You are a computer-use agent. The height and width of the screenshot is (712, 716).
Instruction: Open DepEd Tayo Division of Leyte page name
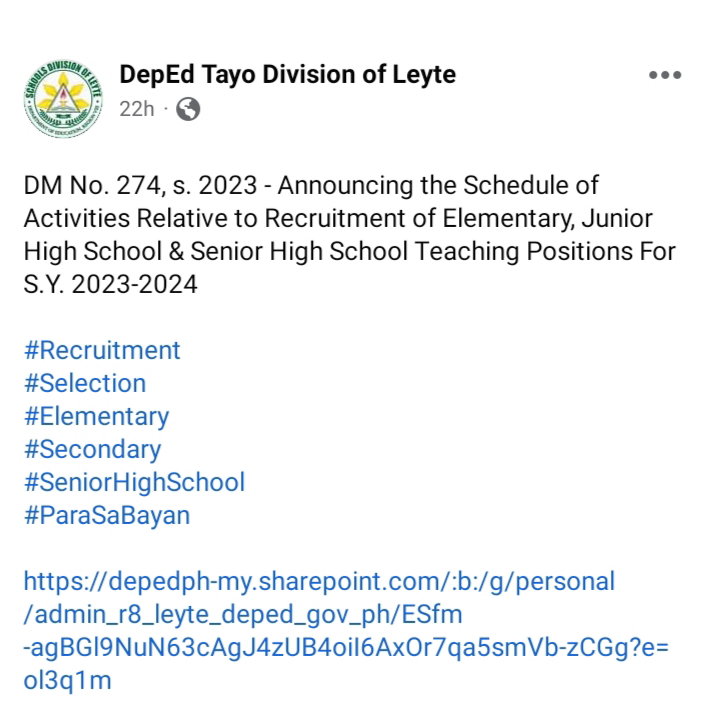(287, 75)
